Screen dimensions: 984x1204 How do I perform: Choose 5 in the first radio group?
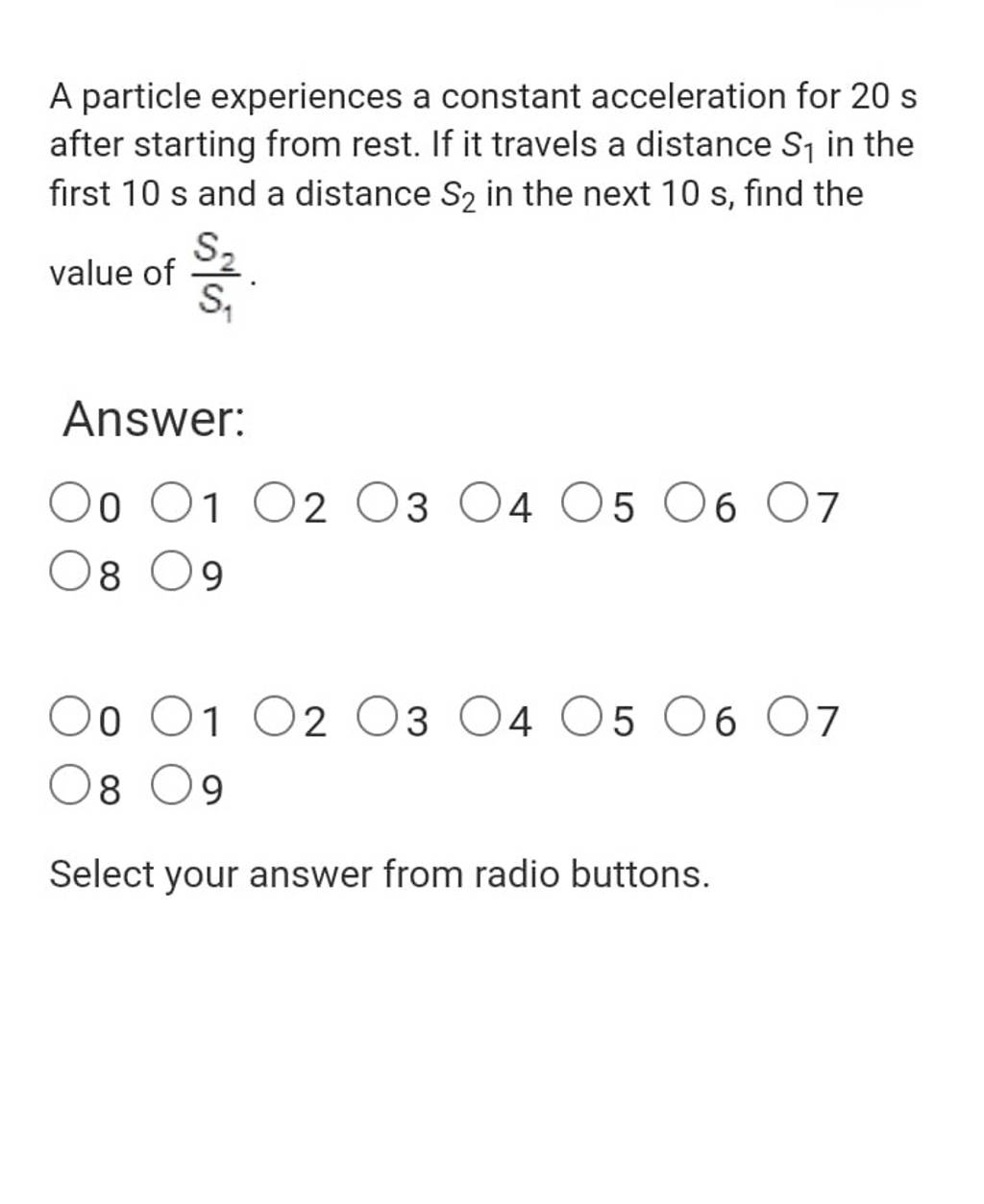[581, 504]
